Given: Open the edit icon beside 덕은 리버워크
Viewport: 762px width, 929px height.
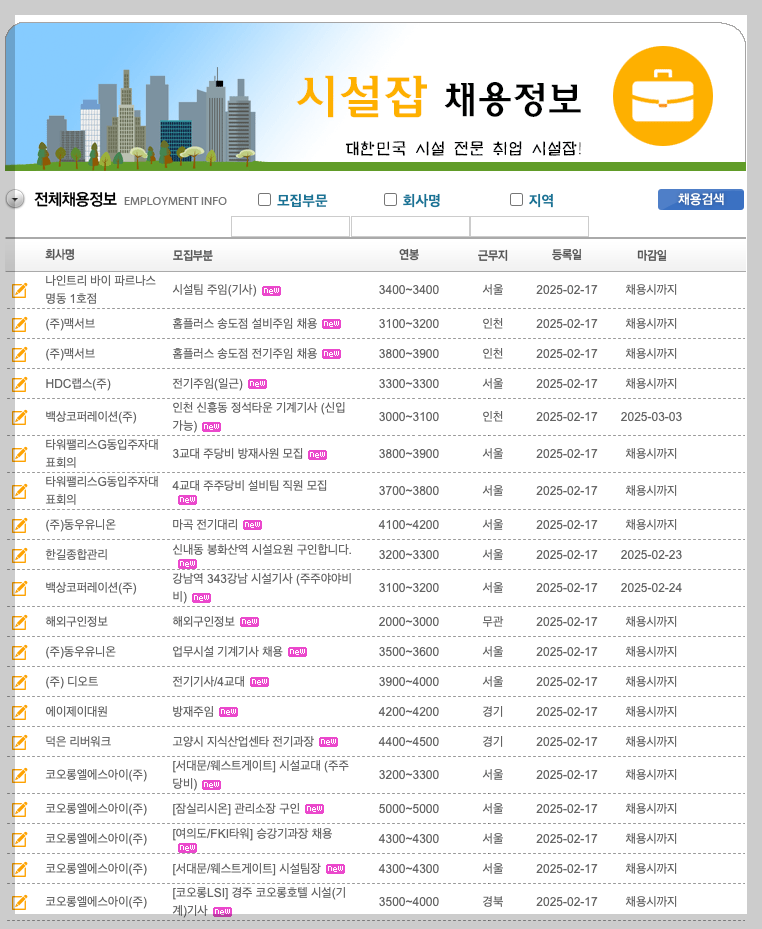Looking at the screenshot, I should 18,741.
